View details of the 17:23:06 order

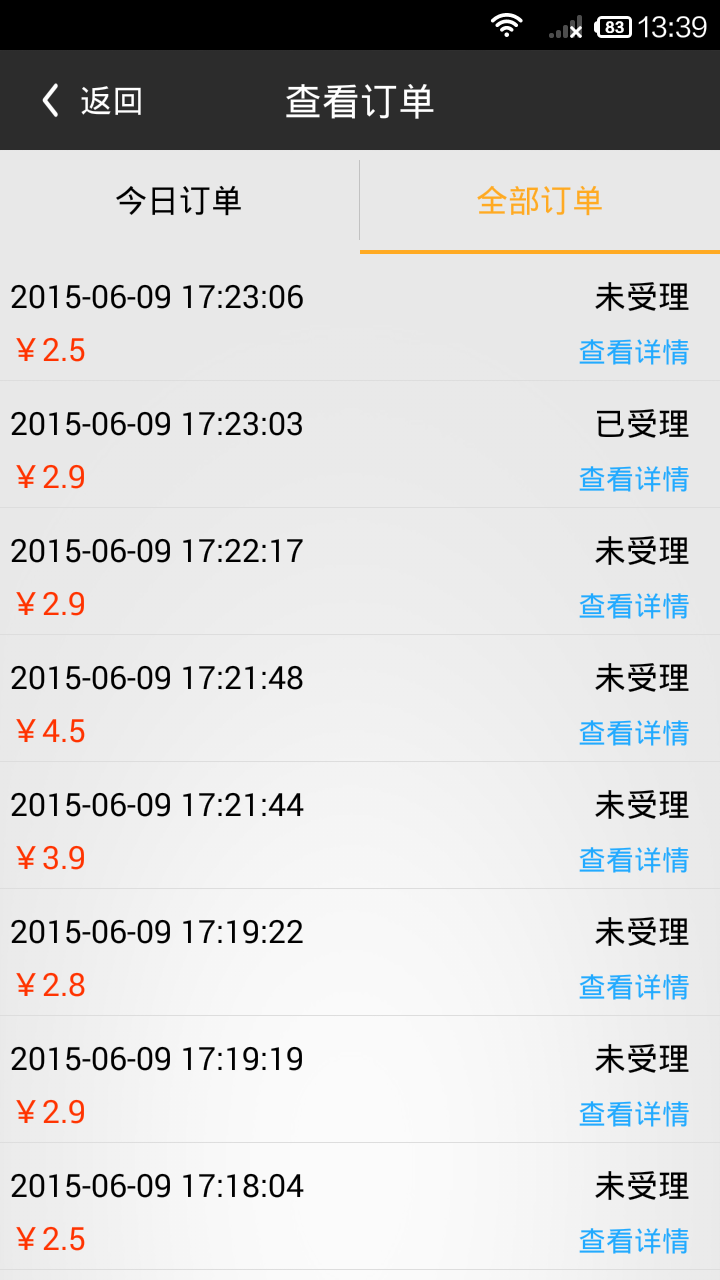pyautogui.click(x=634, y=352)
